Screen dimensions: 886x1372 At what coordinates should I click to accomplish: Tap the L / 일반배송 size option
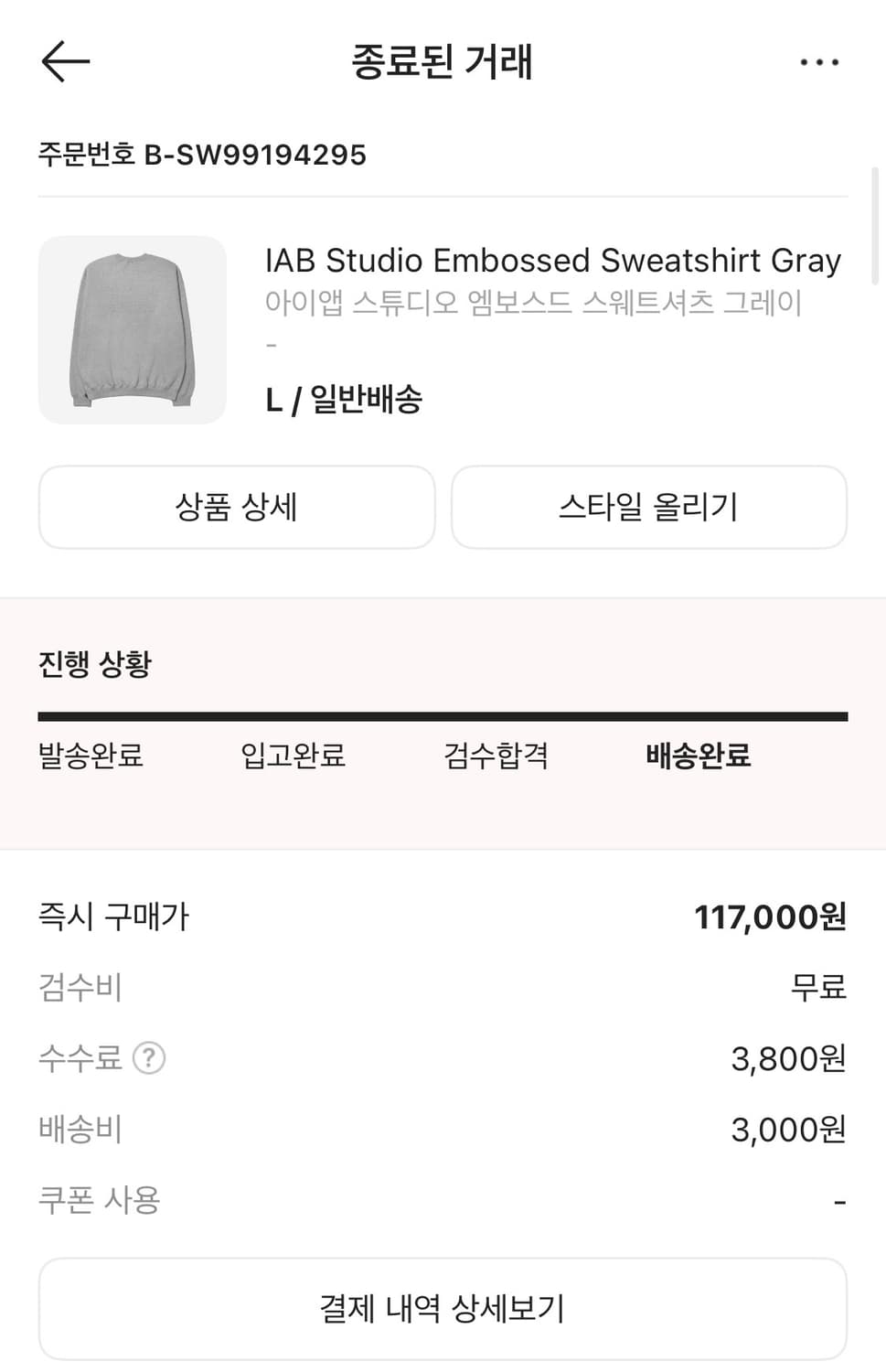coord(344,400)
